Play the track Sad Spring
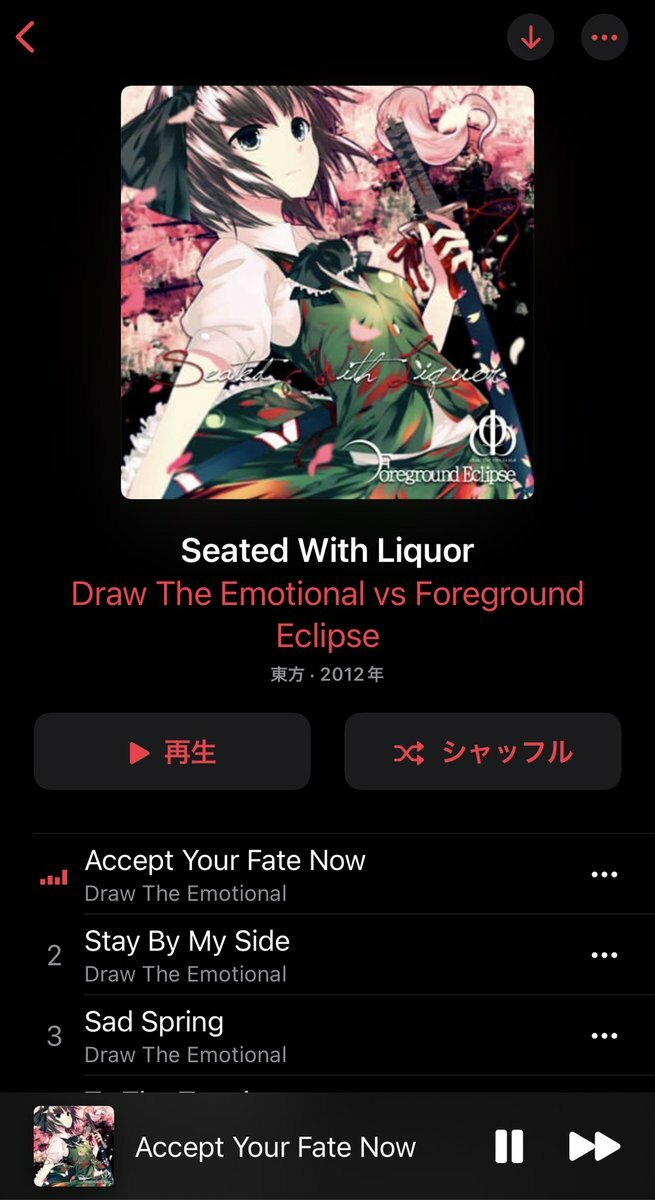This screenshot has height=1200, width=655. click(x=310, y=1036)
